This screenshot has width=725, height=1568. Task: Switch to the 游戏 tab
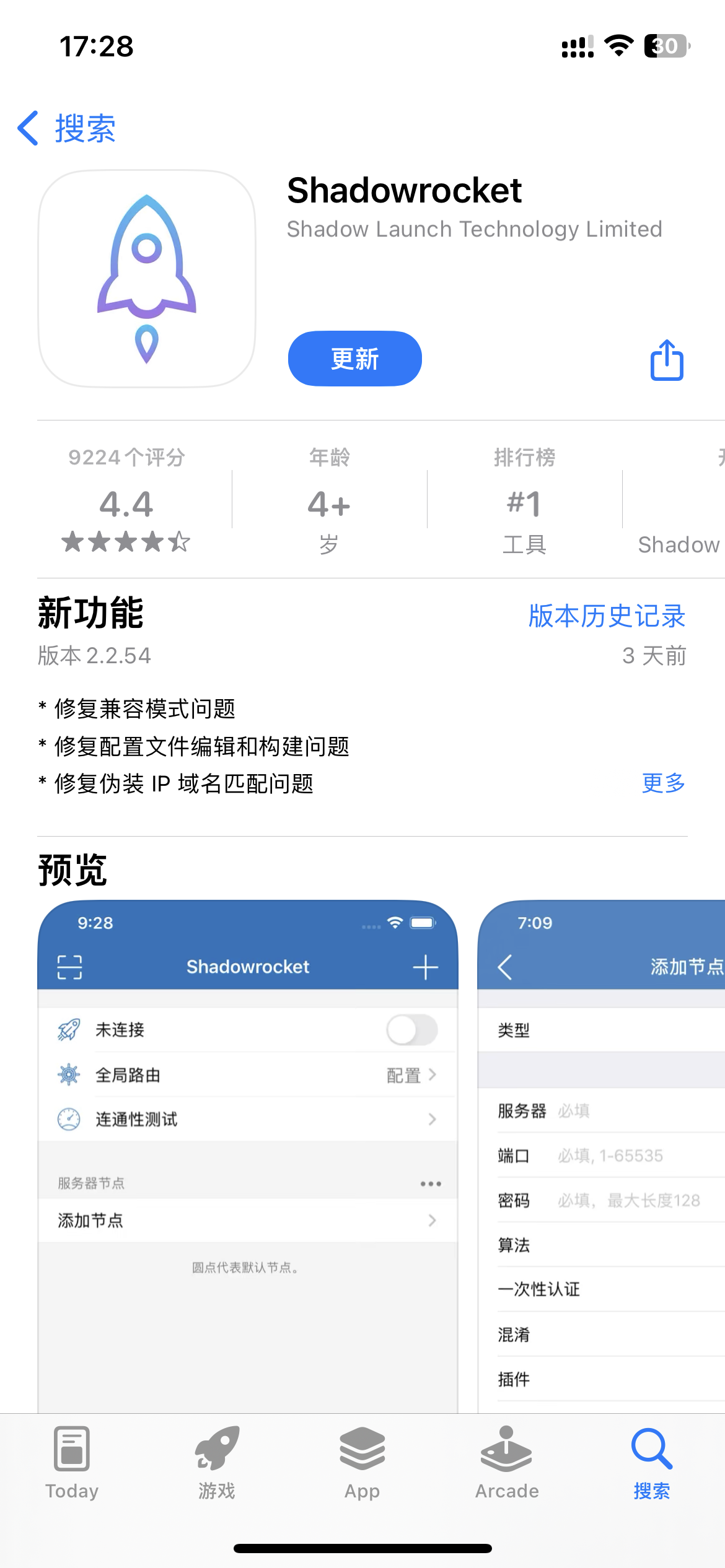[217, 1463]
